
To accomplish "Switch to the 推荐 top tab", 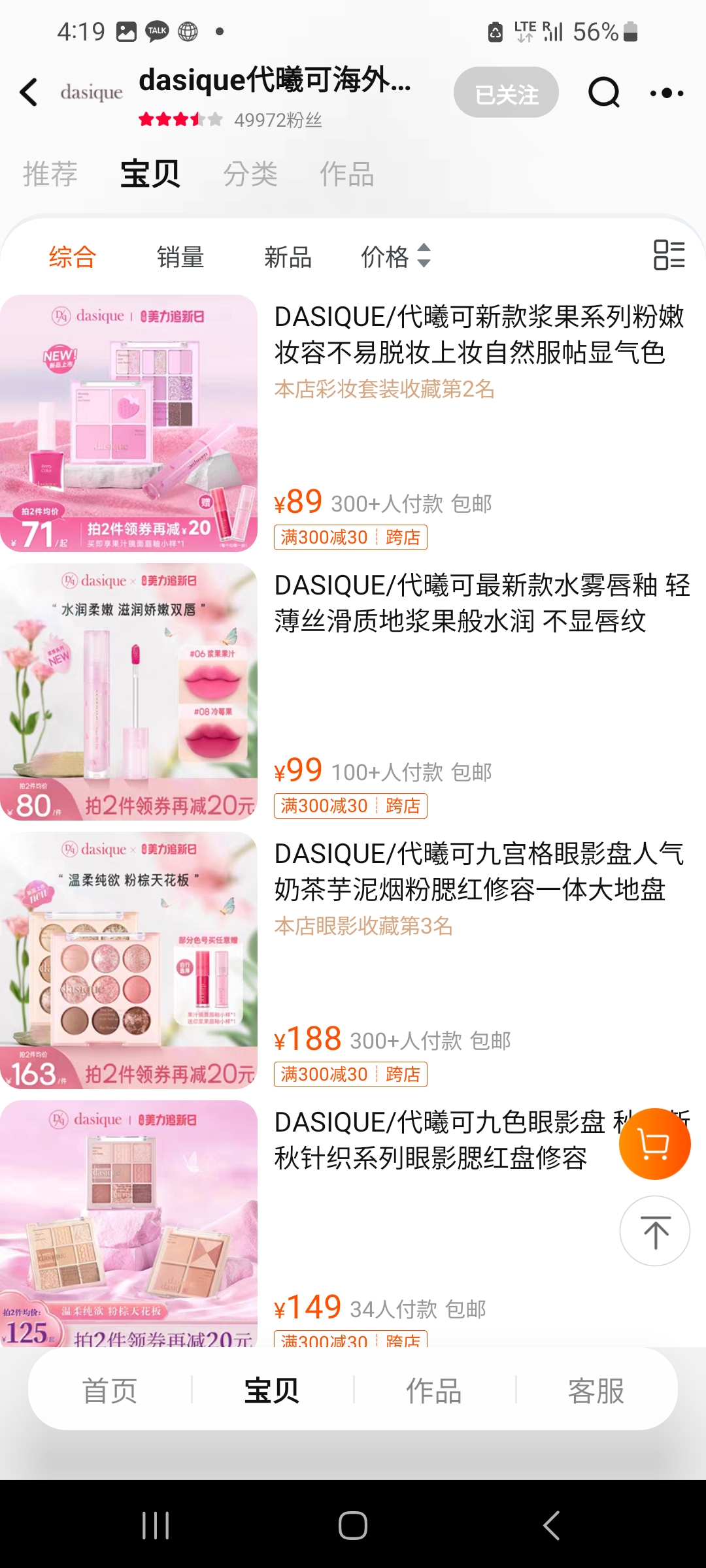I will 50,174.
